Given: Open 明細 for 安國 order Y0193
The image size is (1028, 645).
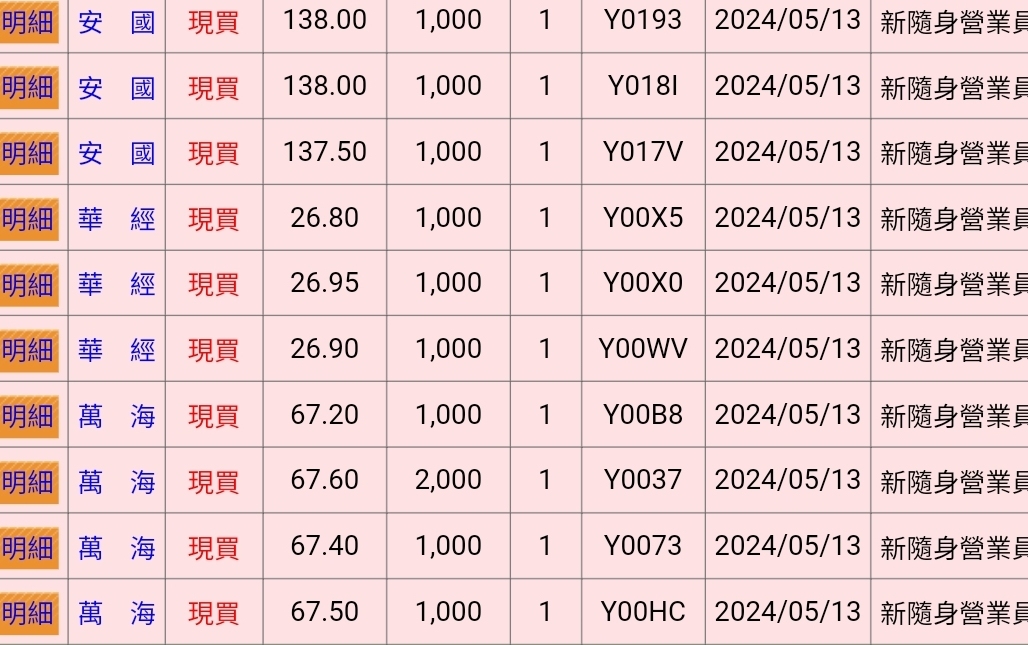Looking at the screenshot, I should coord(28,21).
